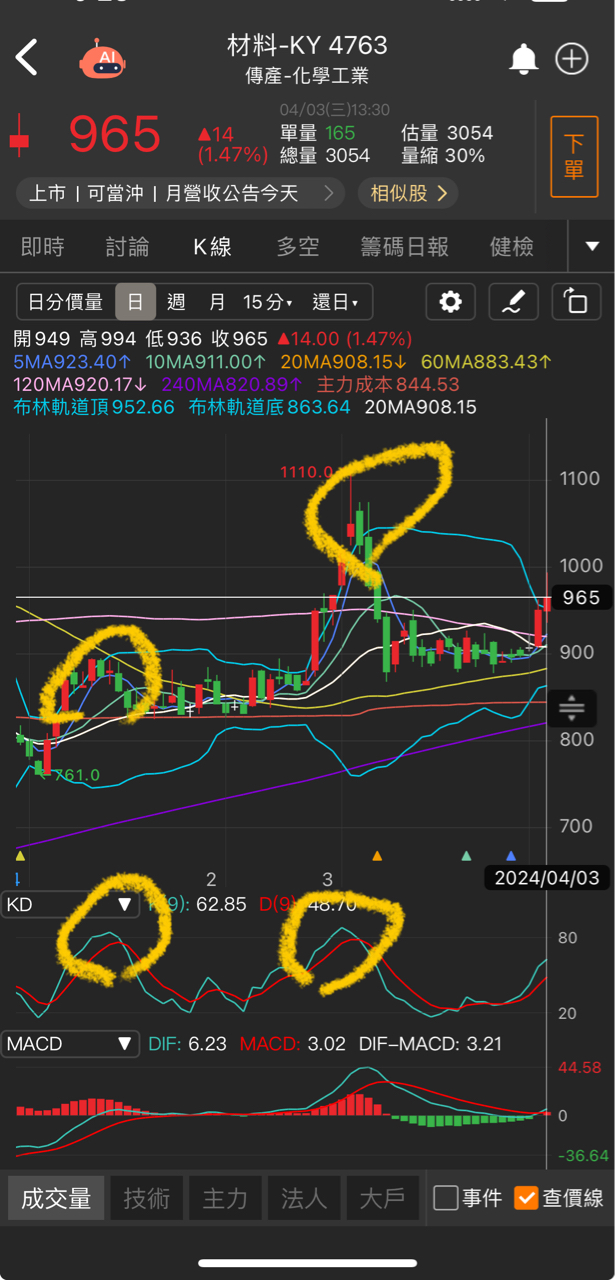Viewport: 615px width, 1280px height.
Task: Open the 籌碼日報 tab
Action: click(404, 247)
